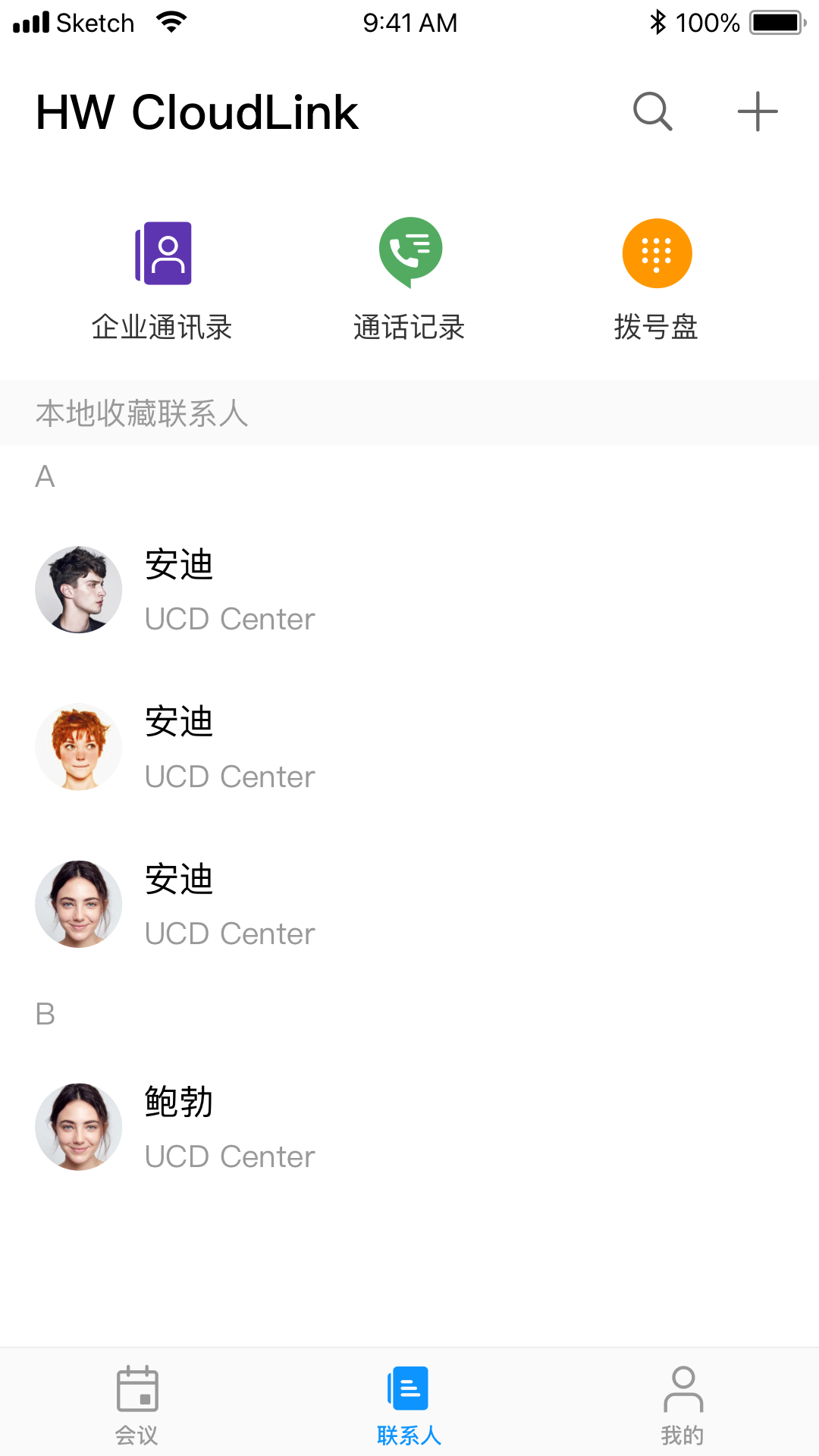Image resolution: width=819 pixels, height=1456 pixels.
Task: Open the red-haired 安迪 avatar thumbnail
Action: click(x=78, y=747)
